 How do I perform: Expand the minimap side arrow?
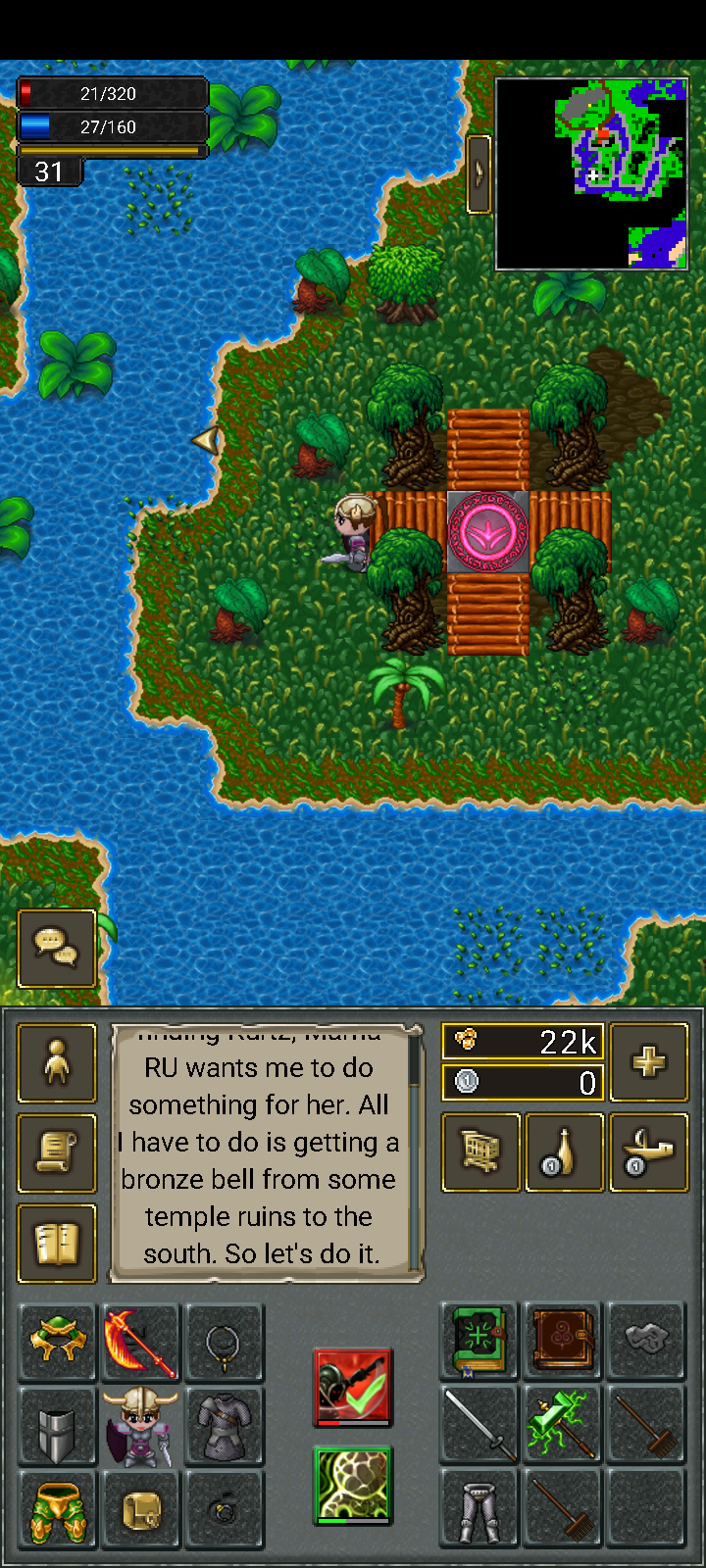click(x=479, y=173)
